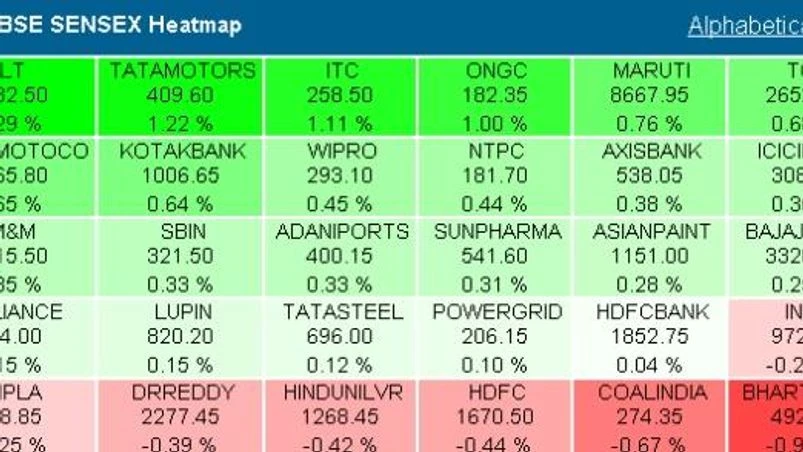Open the ITC heatmap tile

pyautogui.click(x=342, y=97)
